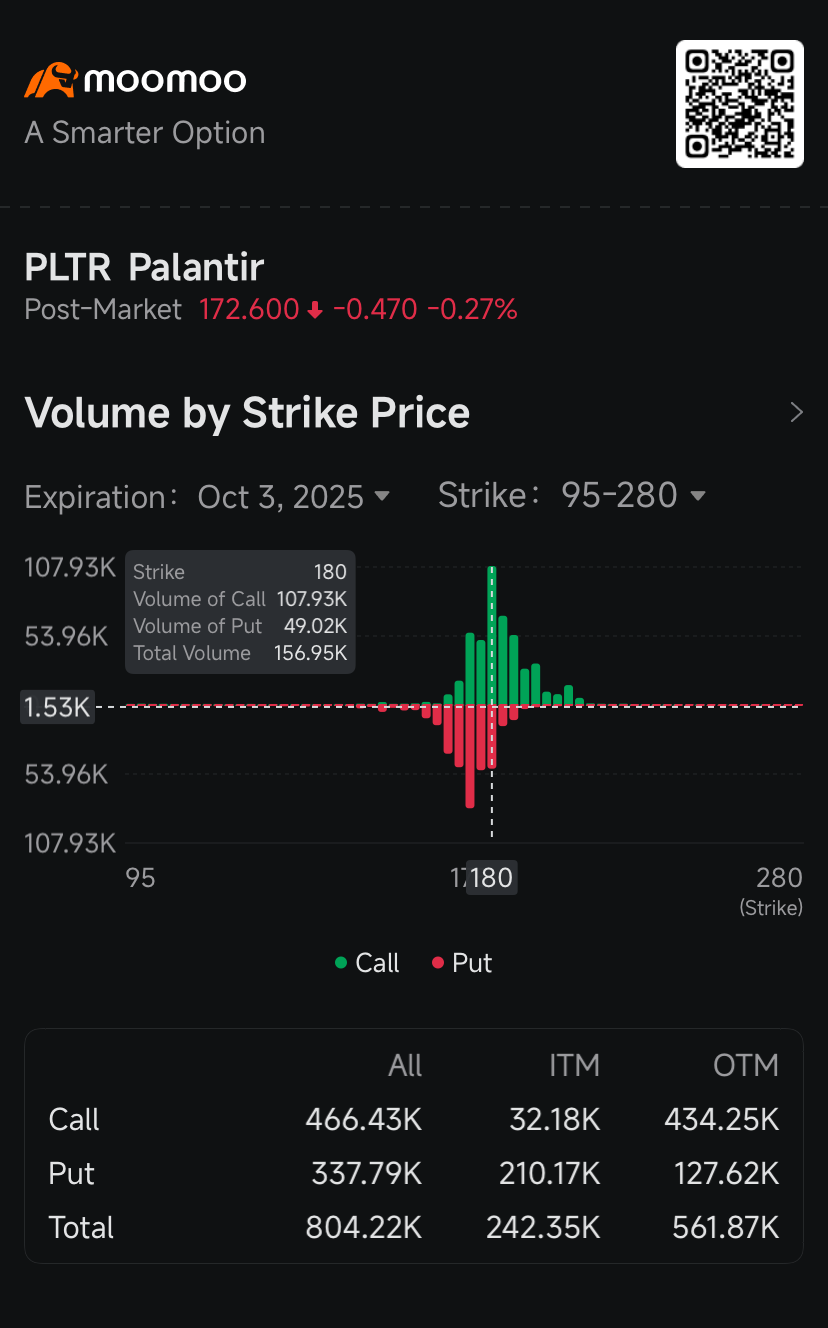The height and width of the screenshot is (1328, 828).
Task: Click the red price-down arrow beside 172.600
Action: click(315, 310)
